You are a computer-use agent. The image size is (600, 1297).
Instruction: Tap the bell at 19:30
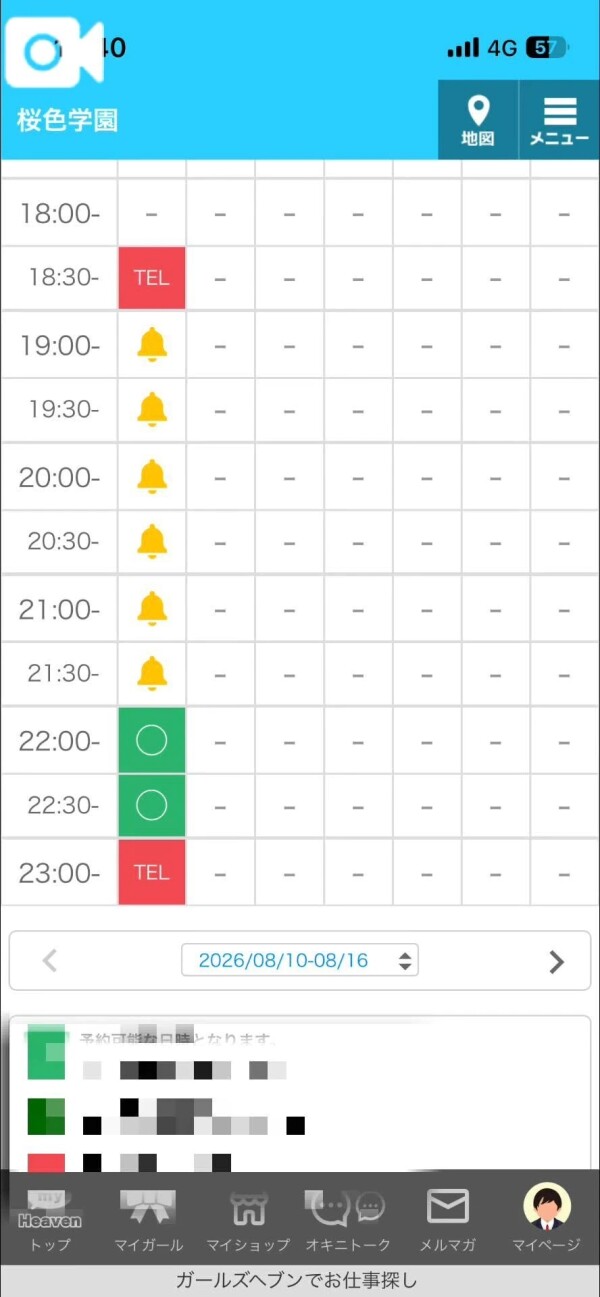pyautogui.click(x=152, y=409)
